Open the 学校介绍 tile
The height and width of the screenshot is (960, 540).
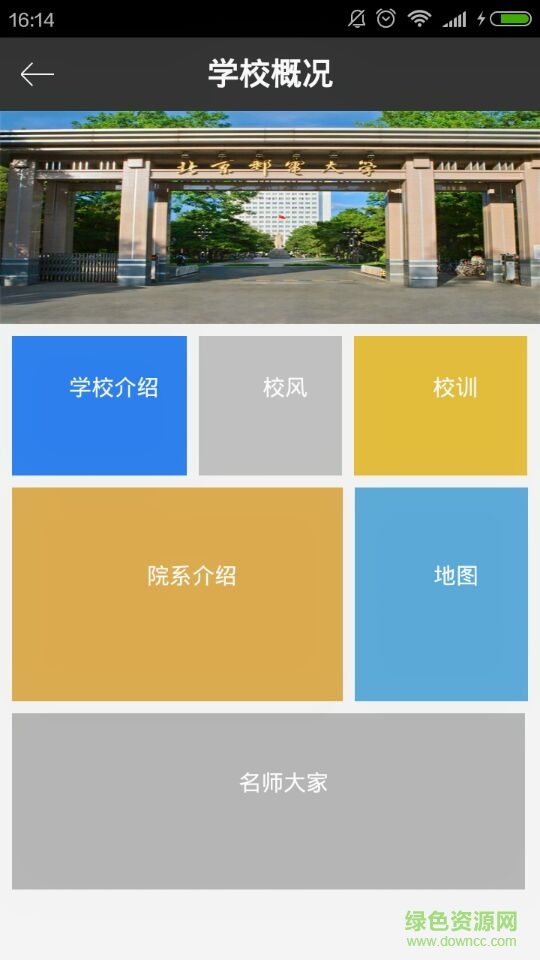pyautogui.click(x=99, y=405)
